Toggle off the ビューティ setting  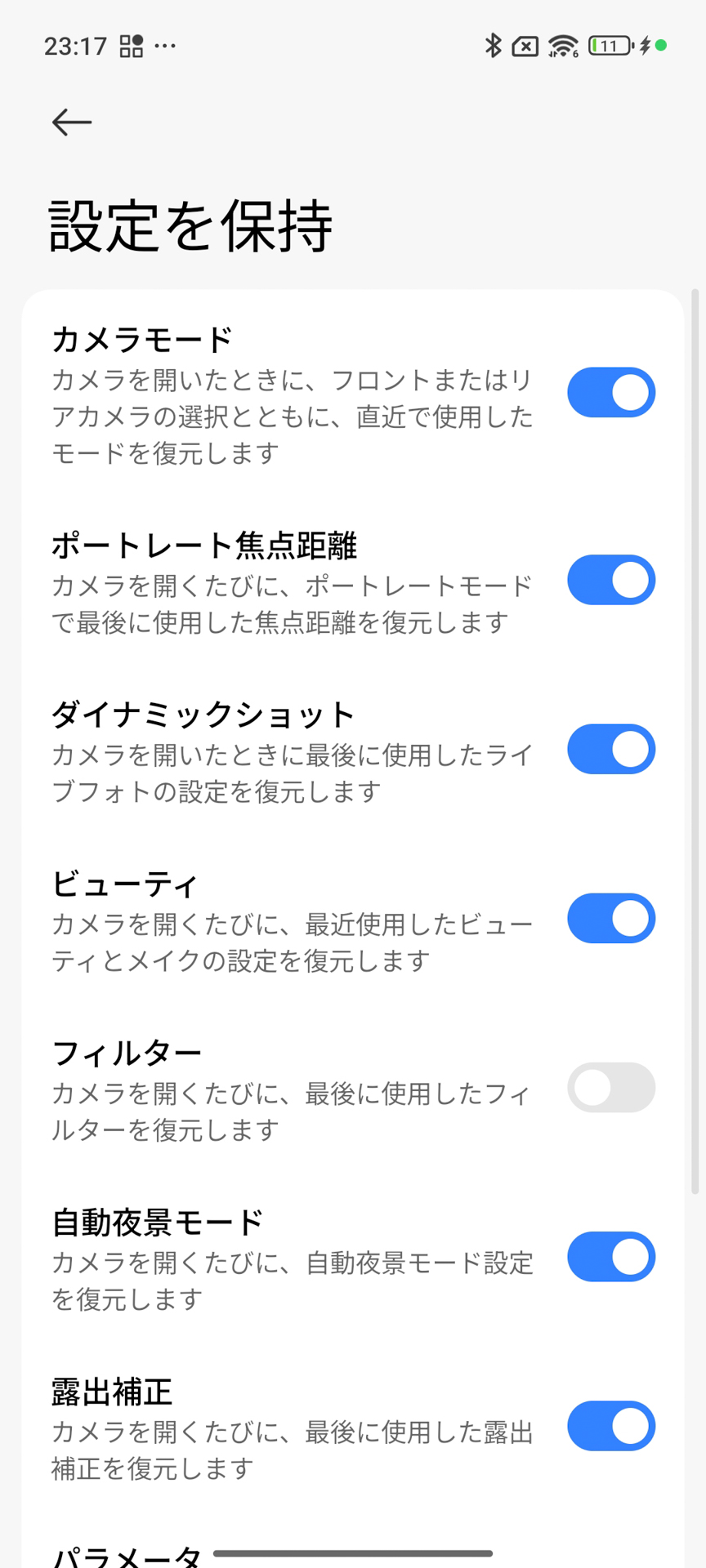610,918
